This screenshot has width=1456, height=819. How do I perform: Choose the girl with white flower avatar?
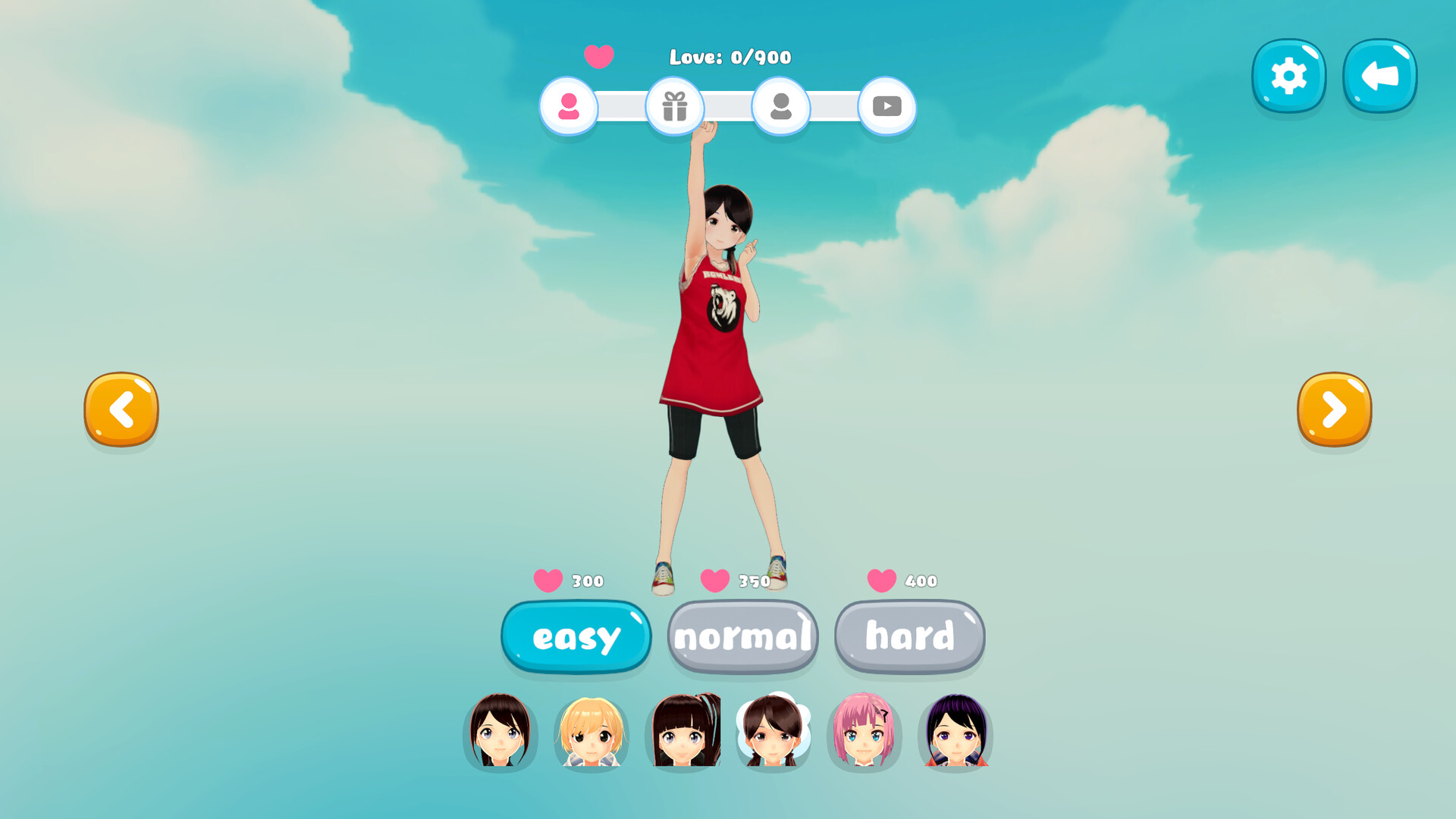tap(773, 732)
